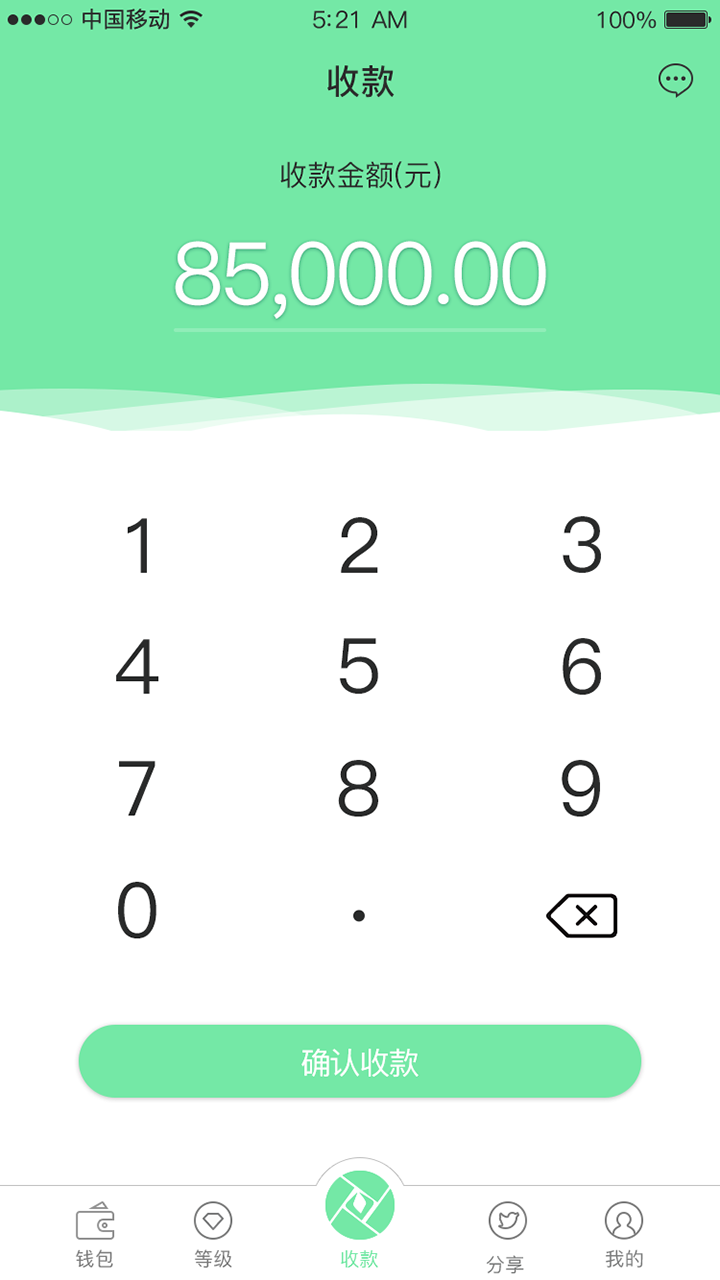Screen dimensions: 720x1280
Task: Enter digit 1 on keypad
Action: (138, 546)
